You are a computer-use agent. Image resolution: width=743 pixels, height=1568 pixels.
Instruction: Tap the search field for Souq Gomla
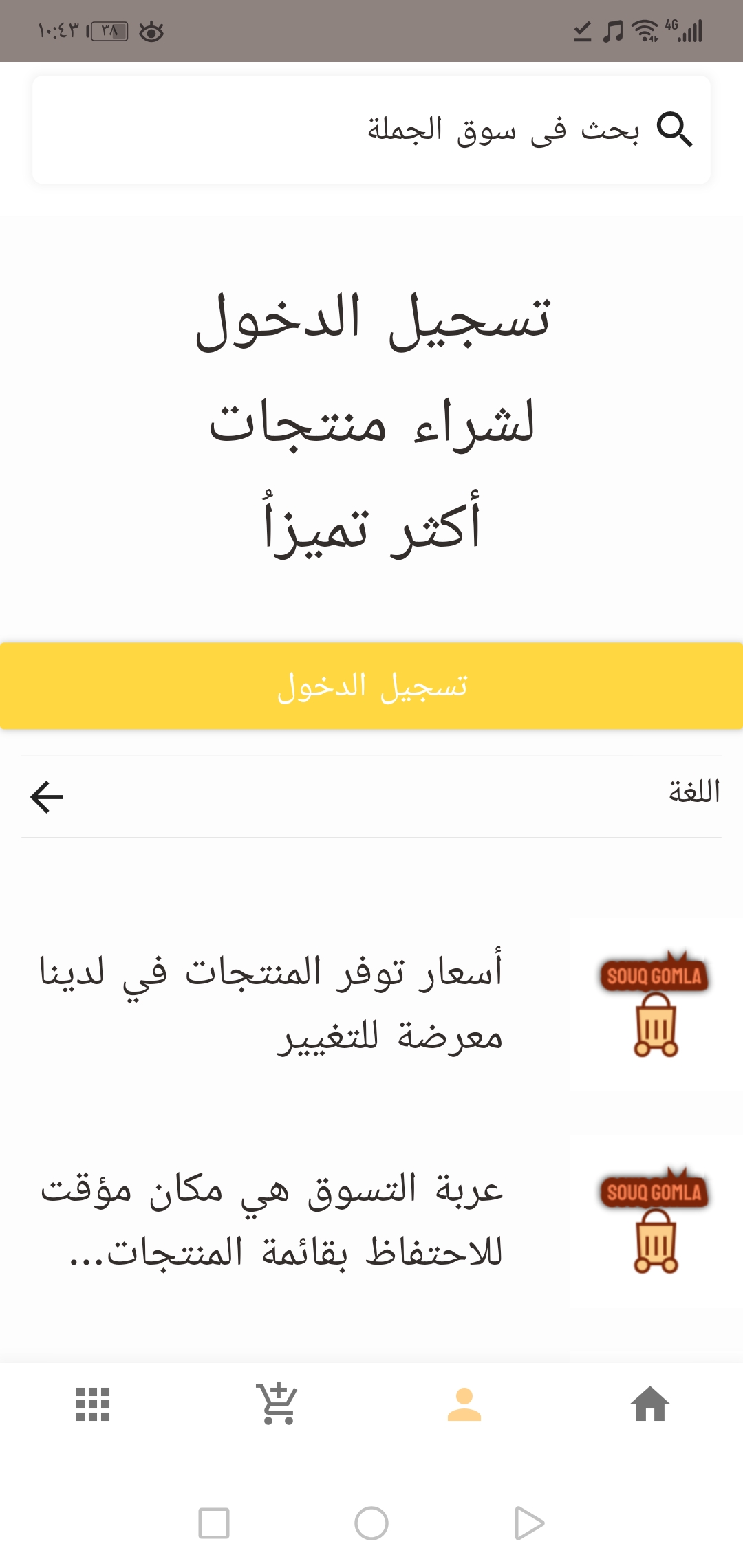click(x=371, y=130)
